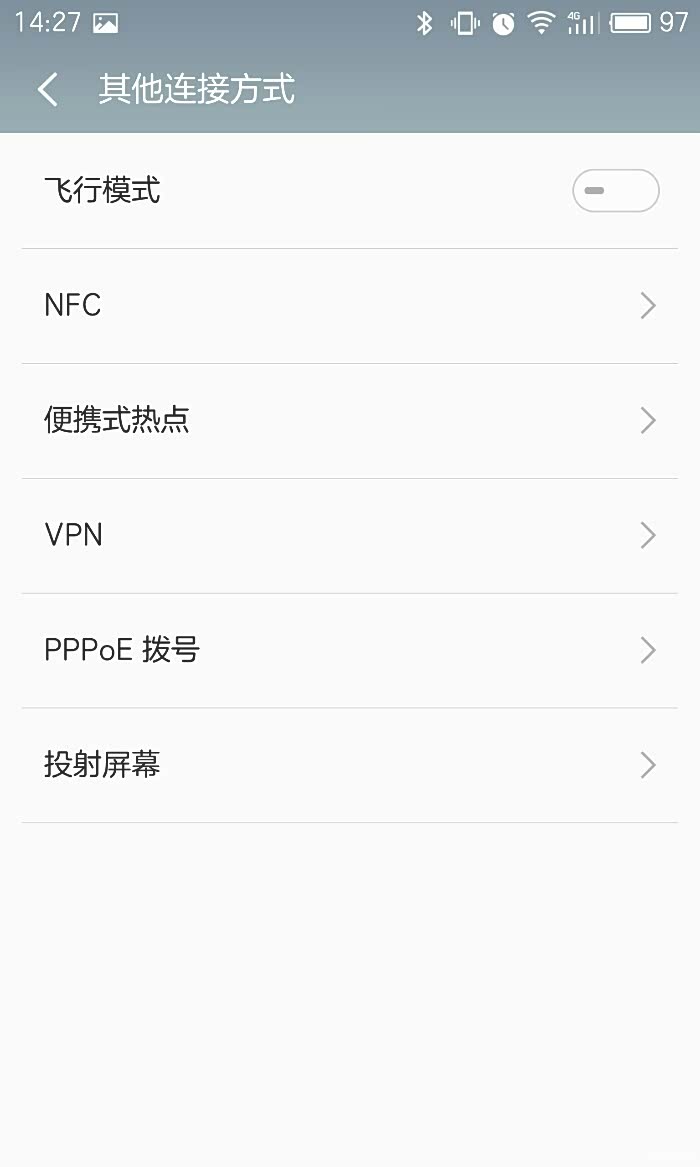
Task: Go back from 其他连接方式 screen
Action: (x=47, y=90)
